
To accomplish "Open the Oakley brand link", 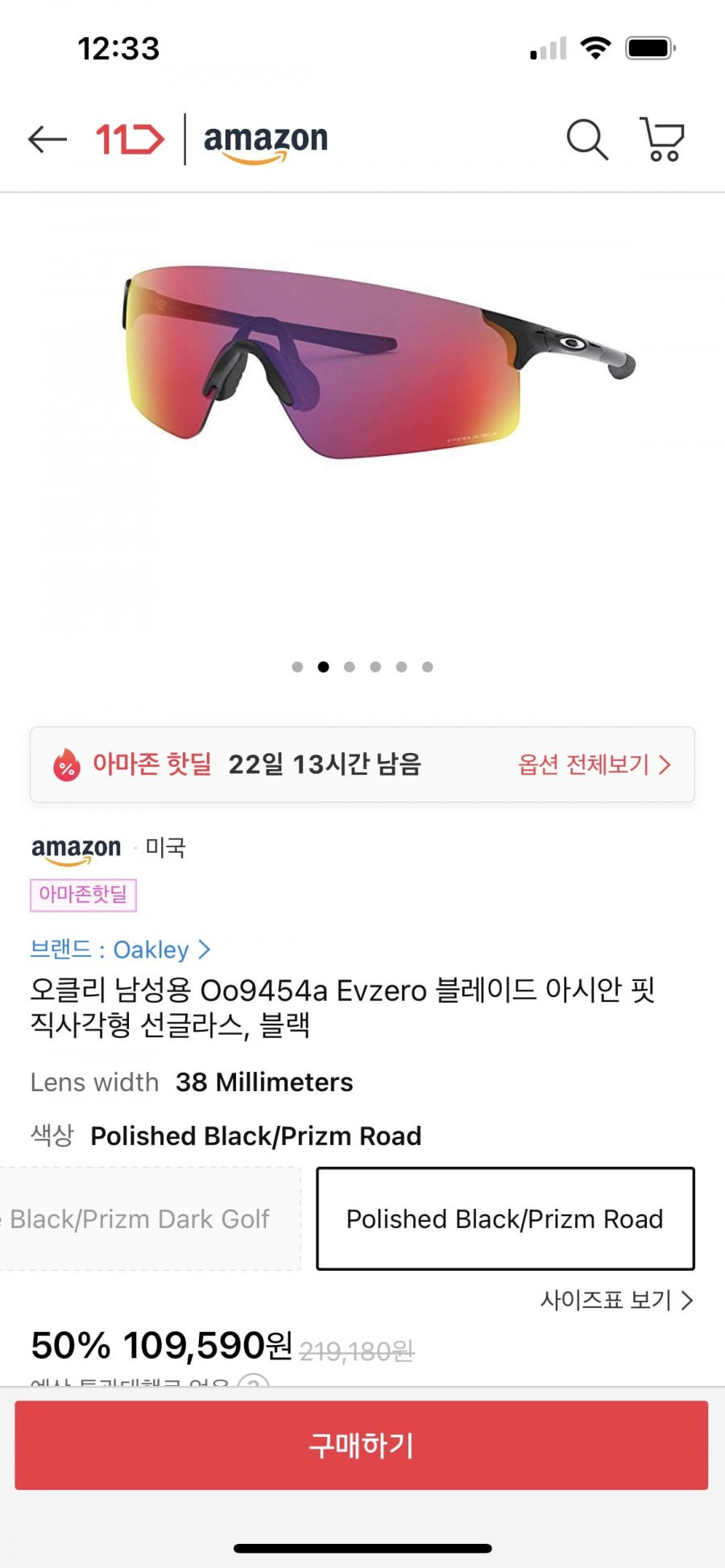I will pos(120,949).
